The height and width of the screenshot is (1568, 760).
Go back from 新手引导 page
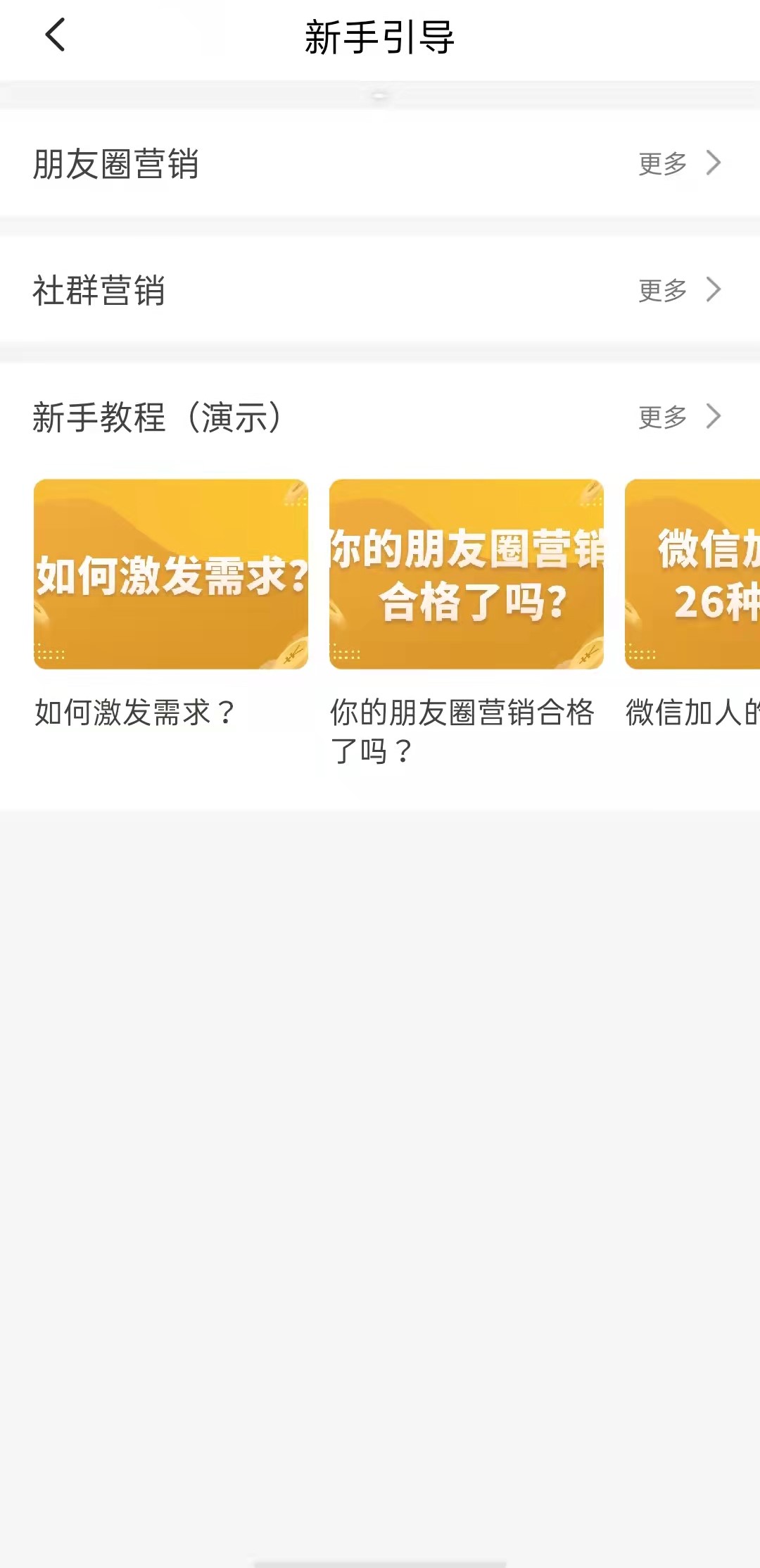click(55, 35)
